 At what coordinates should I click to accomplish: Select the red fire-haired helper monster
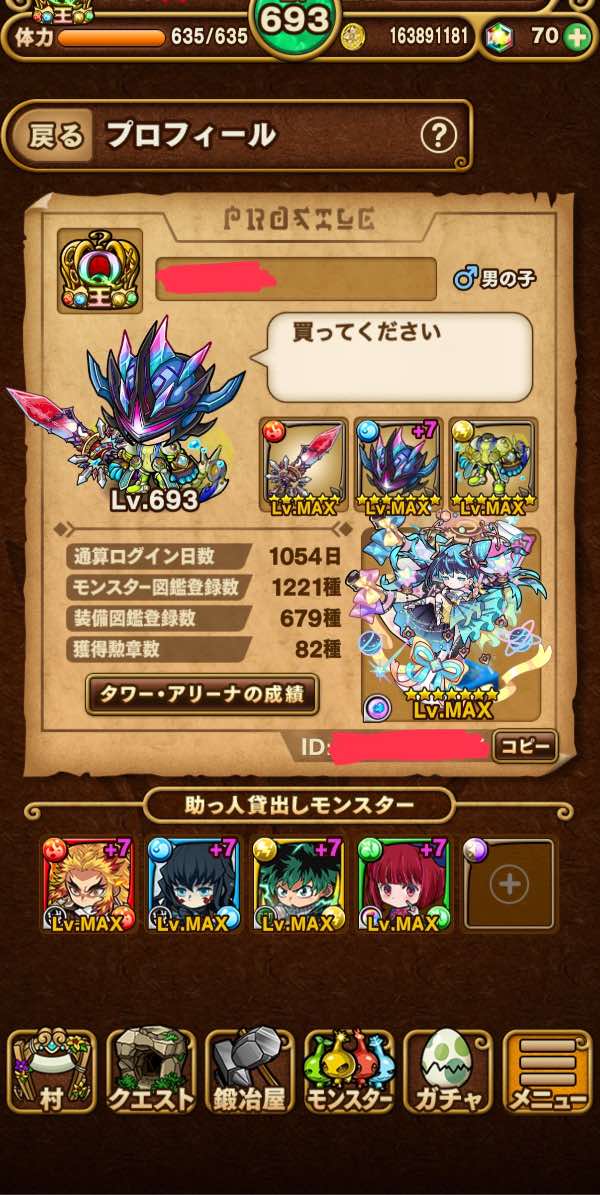(86, 884)
